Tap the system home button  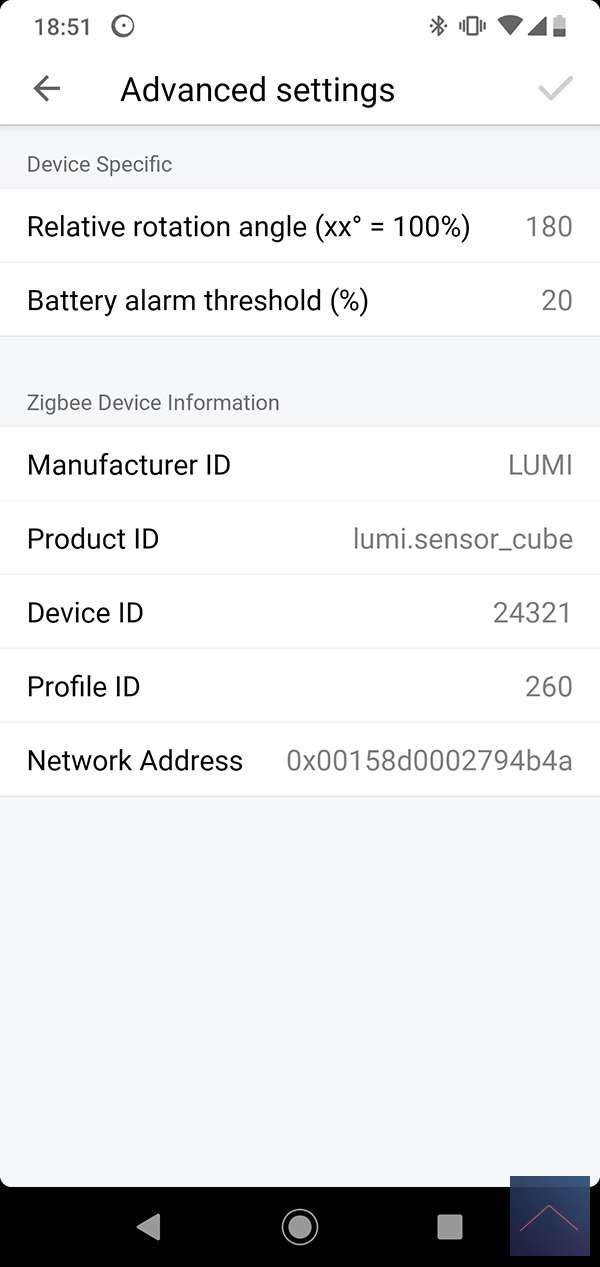[300, 1226]
